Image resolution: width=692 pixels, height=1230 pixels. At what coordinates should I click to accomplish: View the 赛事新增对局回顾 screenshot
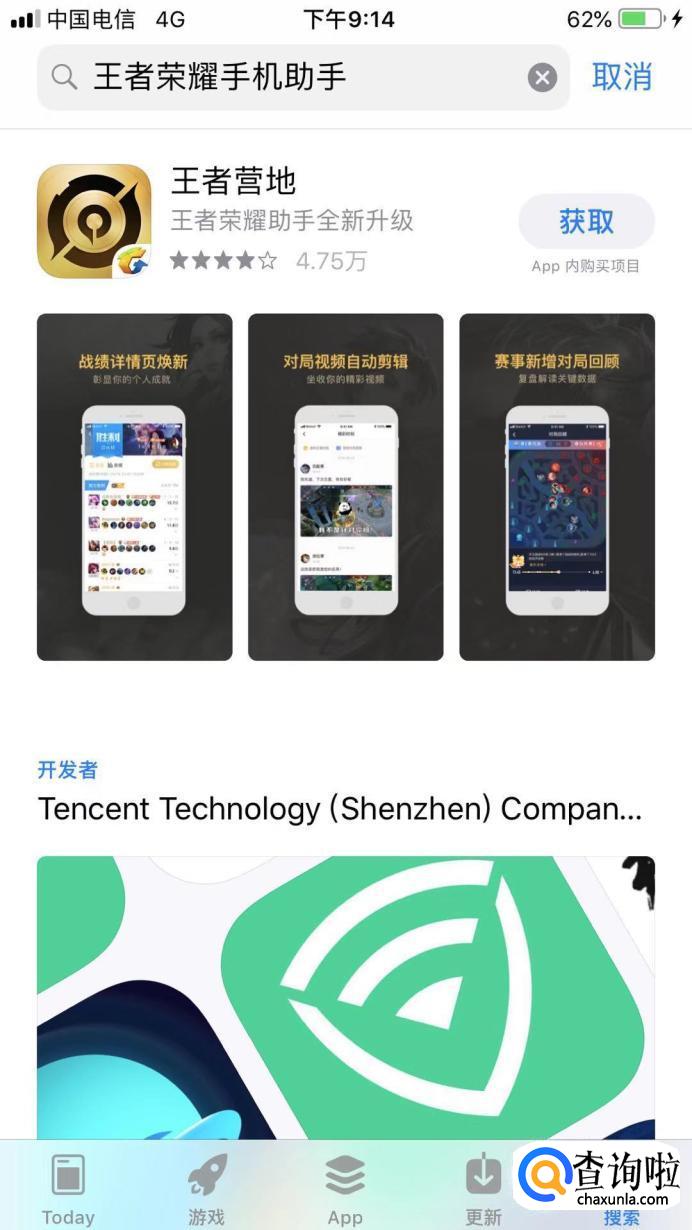click(x=557, y=487)
